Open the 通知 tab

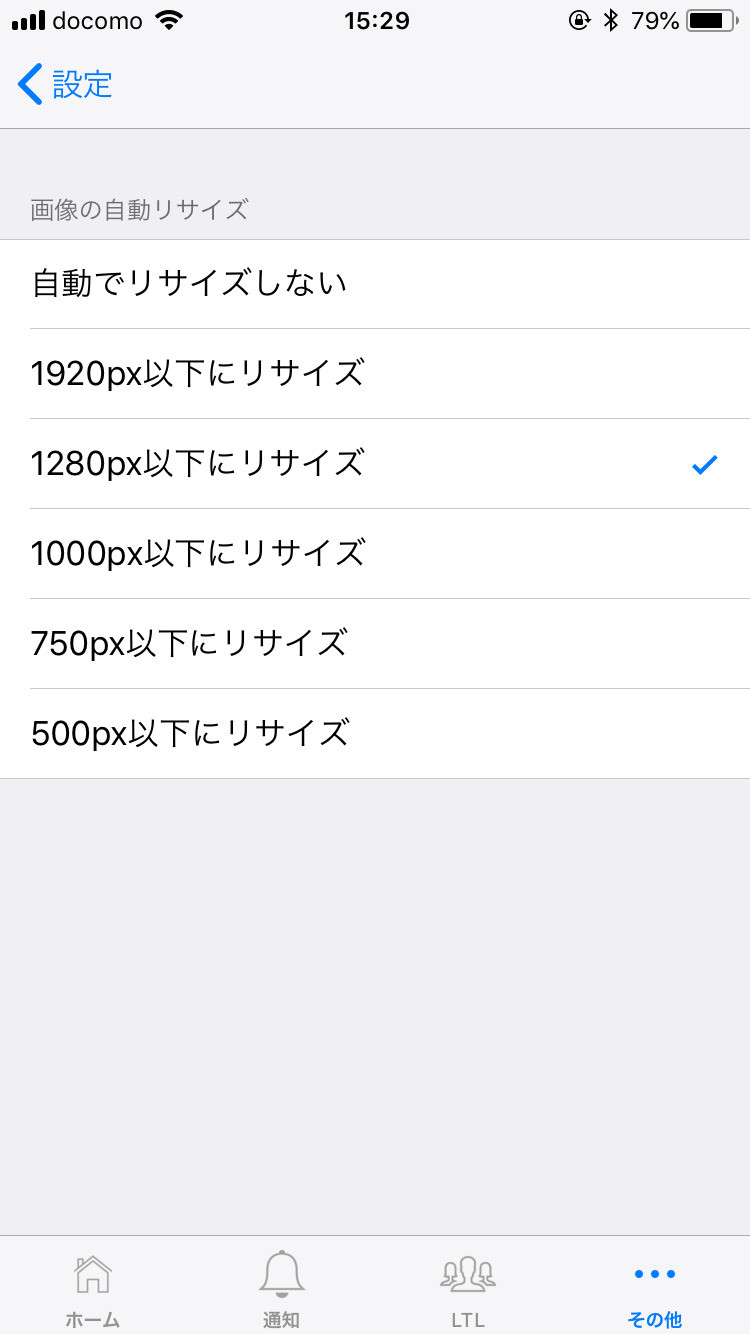(281, 1289)
